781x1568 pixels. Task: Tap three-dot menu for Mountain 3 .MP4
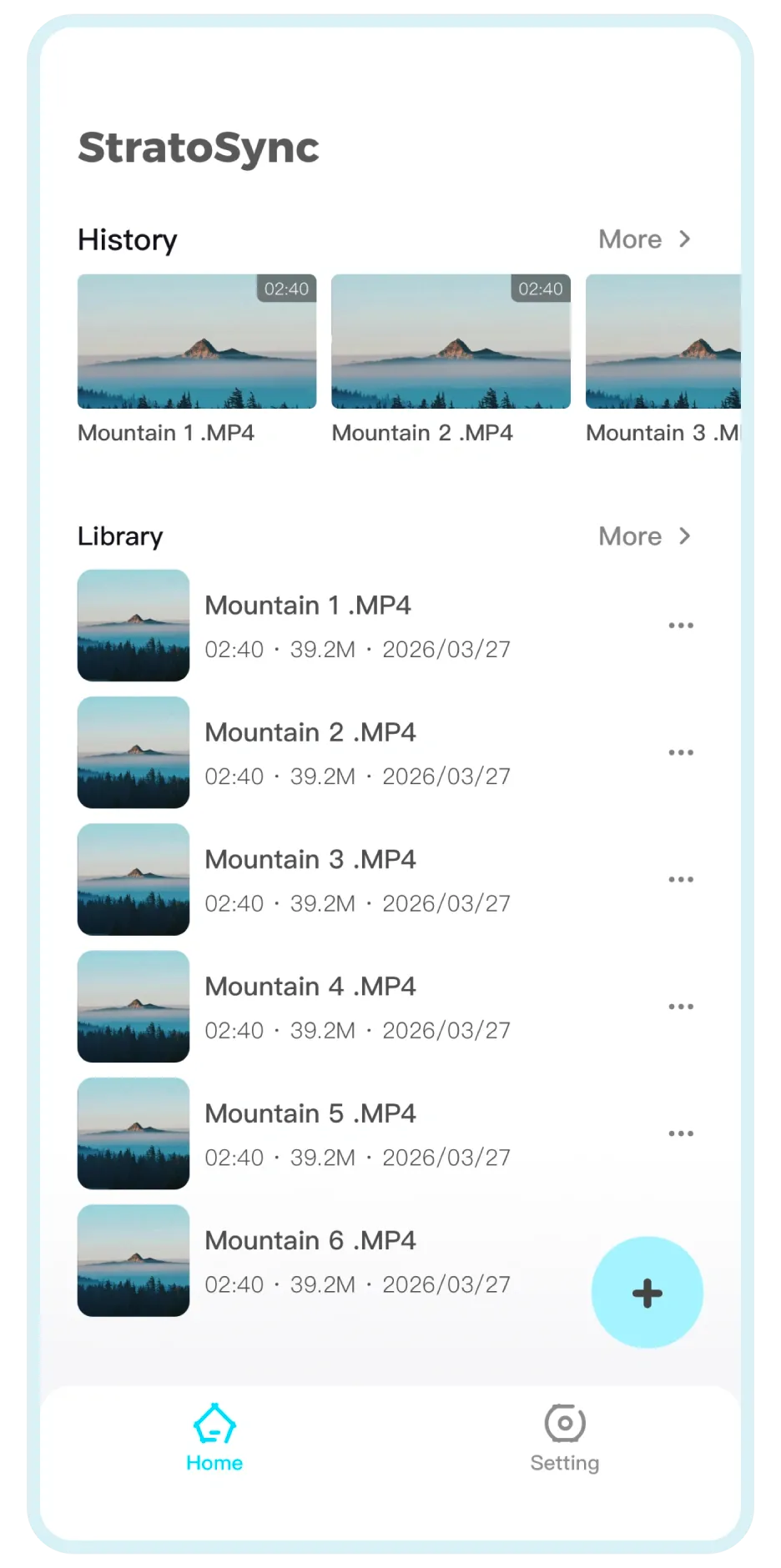[681, 879]
